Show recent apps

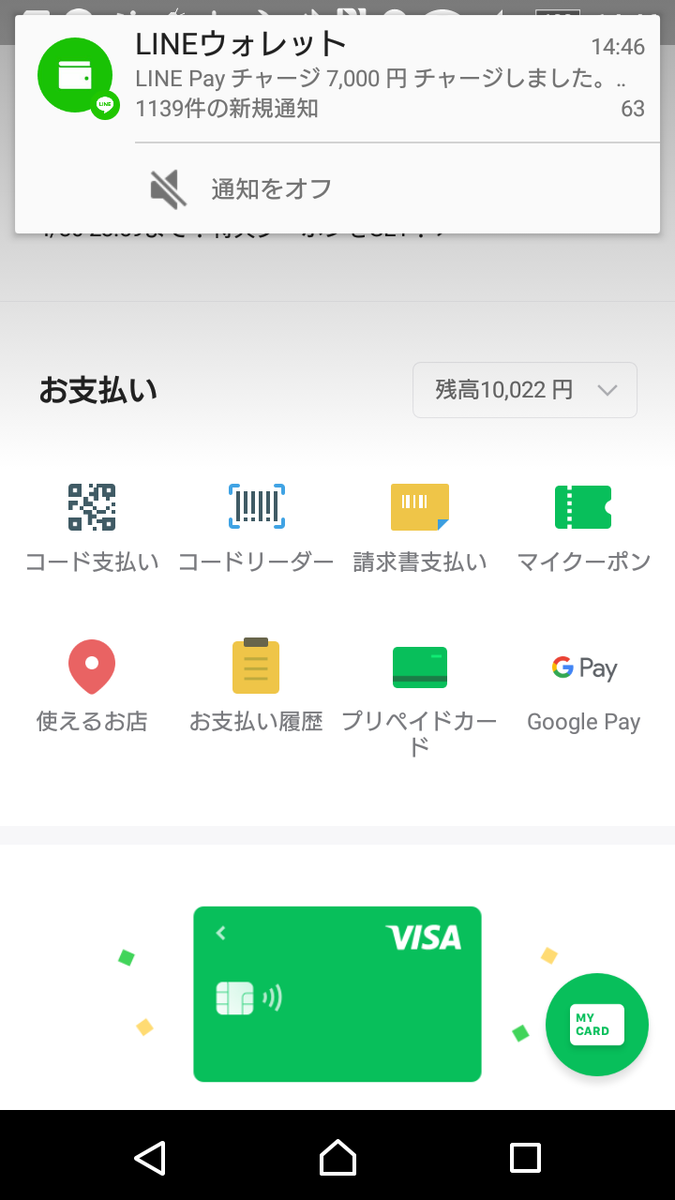click(525, 1157)
